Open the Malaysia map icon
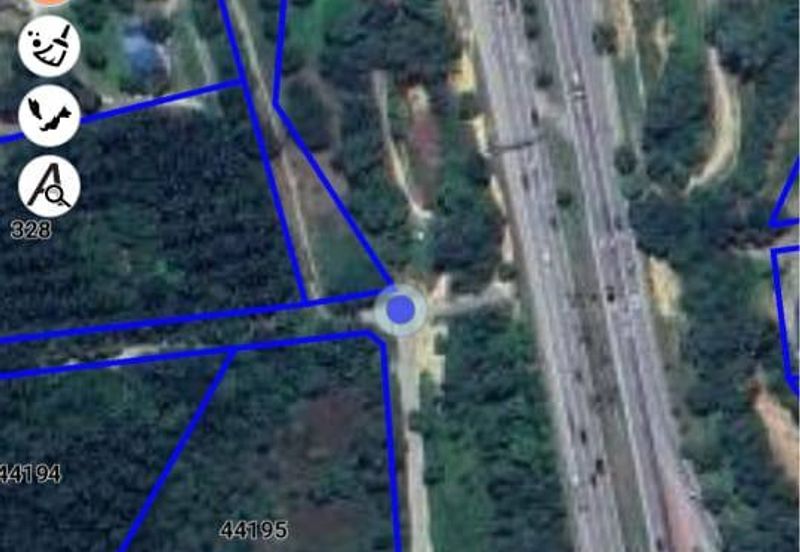800x552 pixels. (x=49, y=115)
